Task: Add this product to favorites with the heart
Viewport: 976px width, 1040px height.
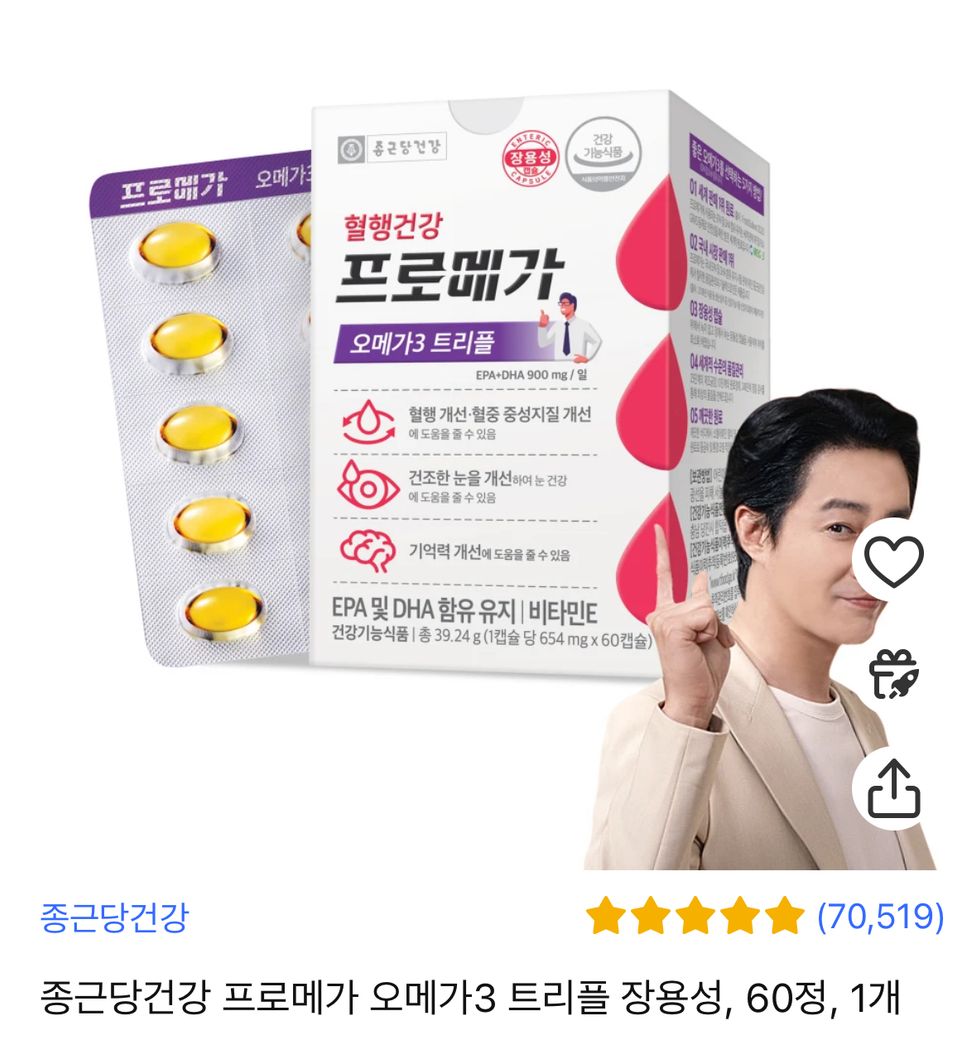Action: [894, 560]
